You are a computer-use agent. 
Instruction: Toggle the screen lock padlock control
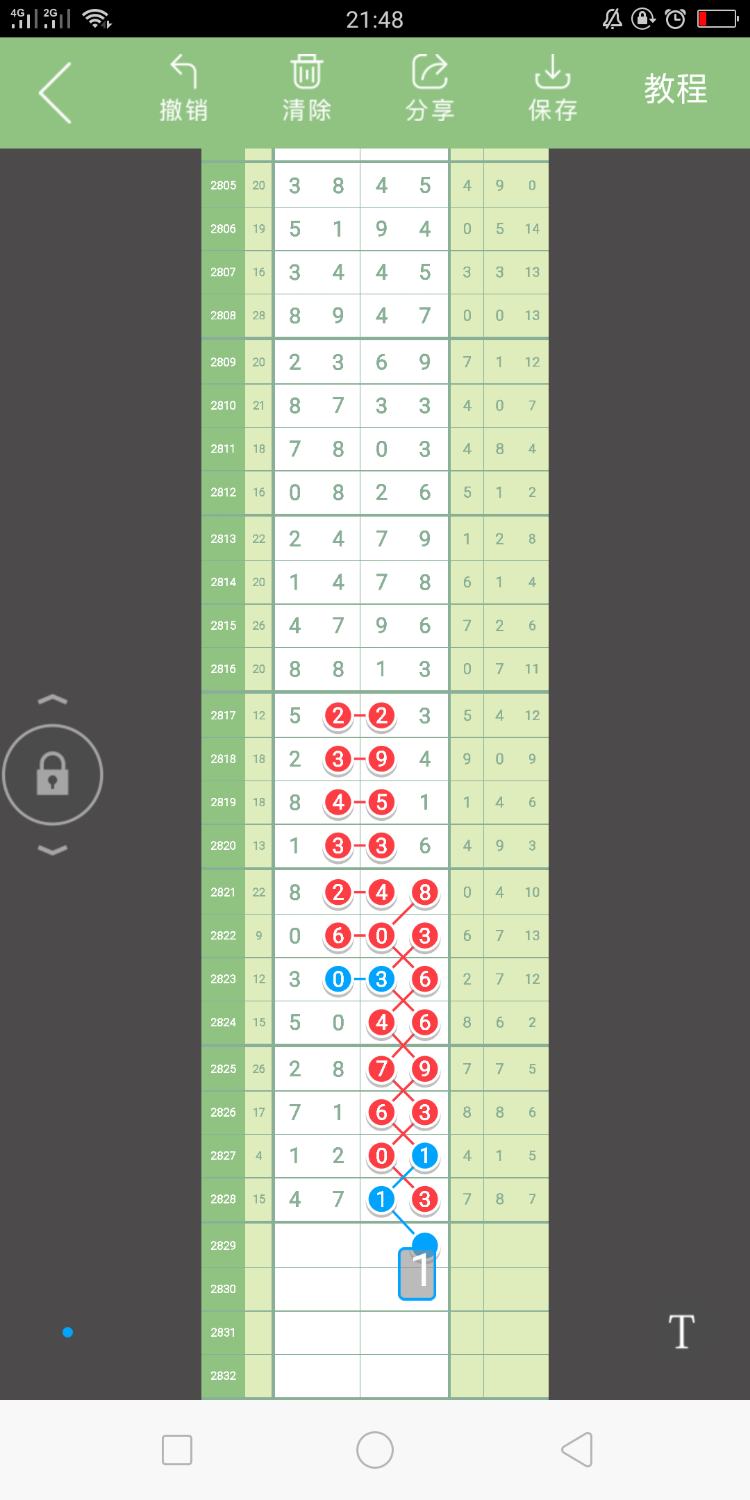(x=52, y=774)
